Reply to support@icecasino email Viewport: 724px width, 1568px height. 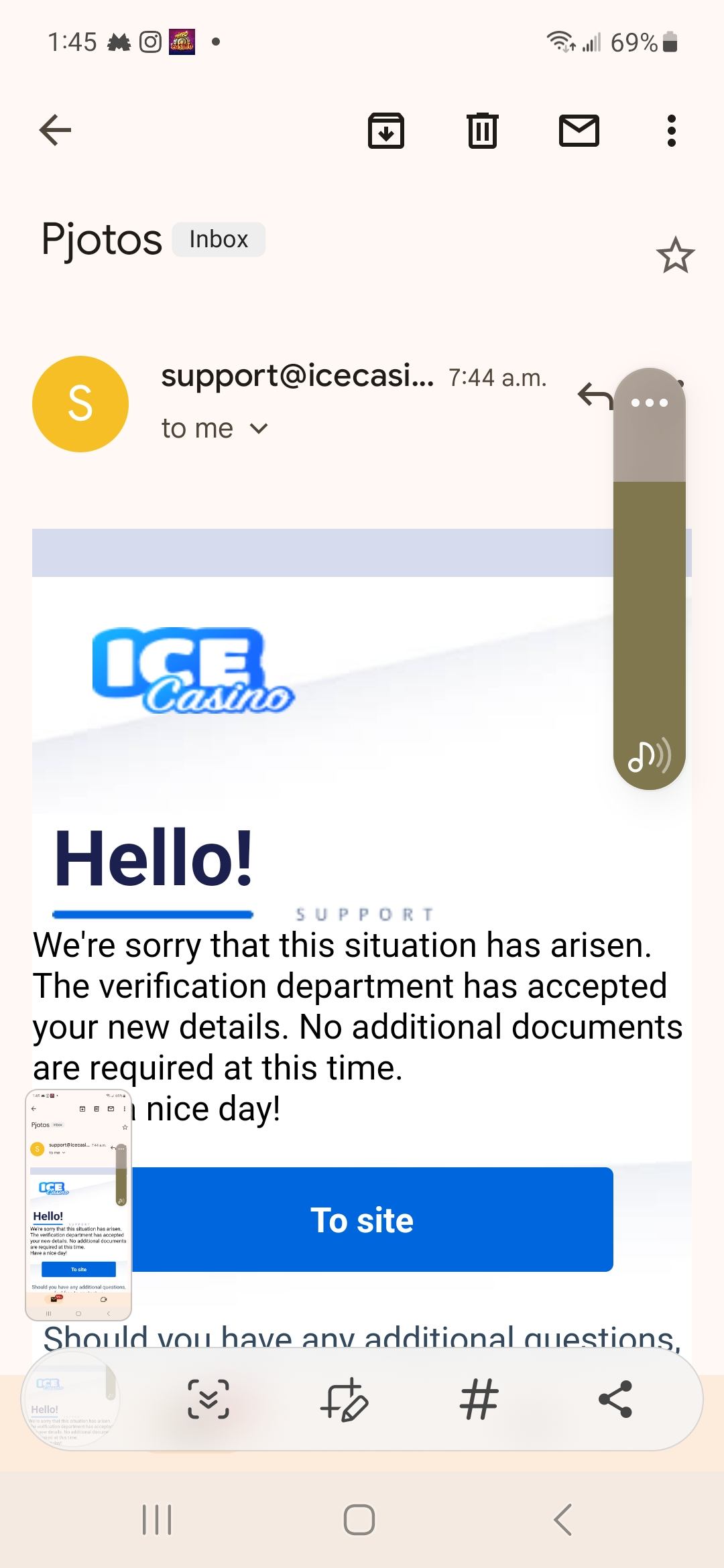pyautogui.click(x=595, y=395)
